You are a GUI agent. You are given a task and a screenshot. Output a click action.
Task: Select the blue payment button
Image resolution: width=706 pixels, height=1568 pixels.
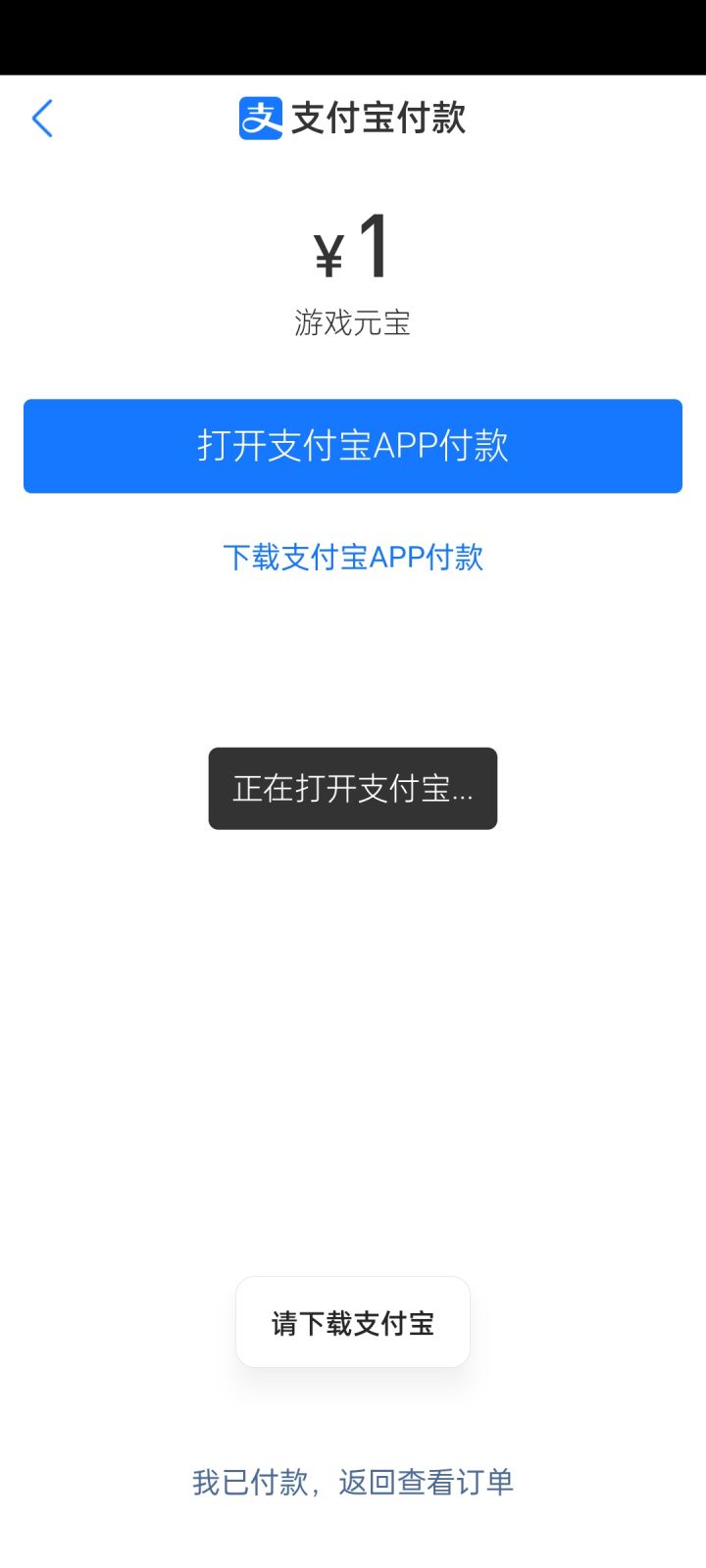(x=353, y=446)
